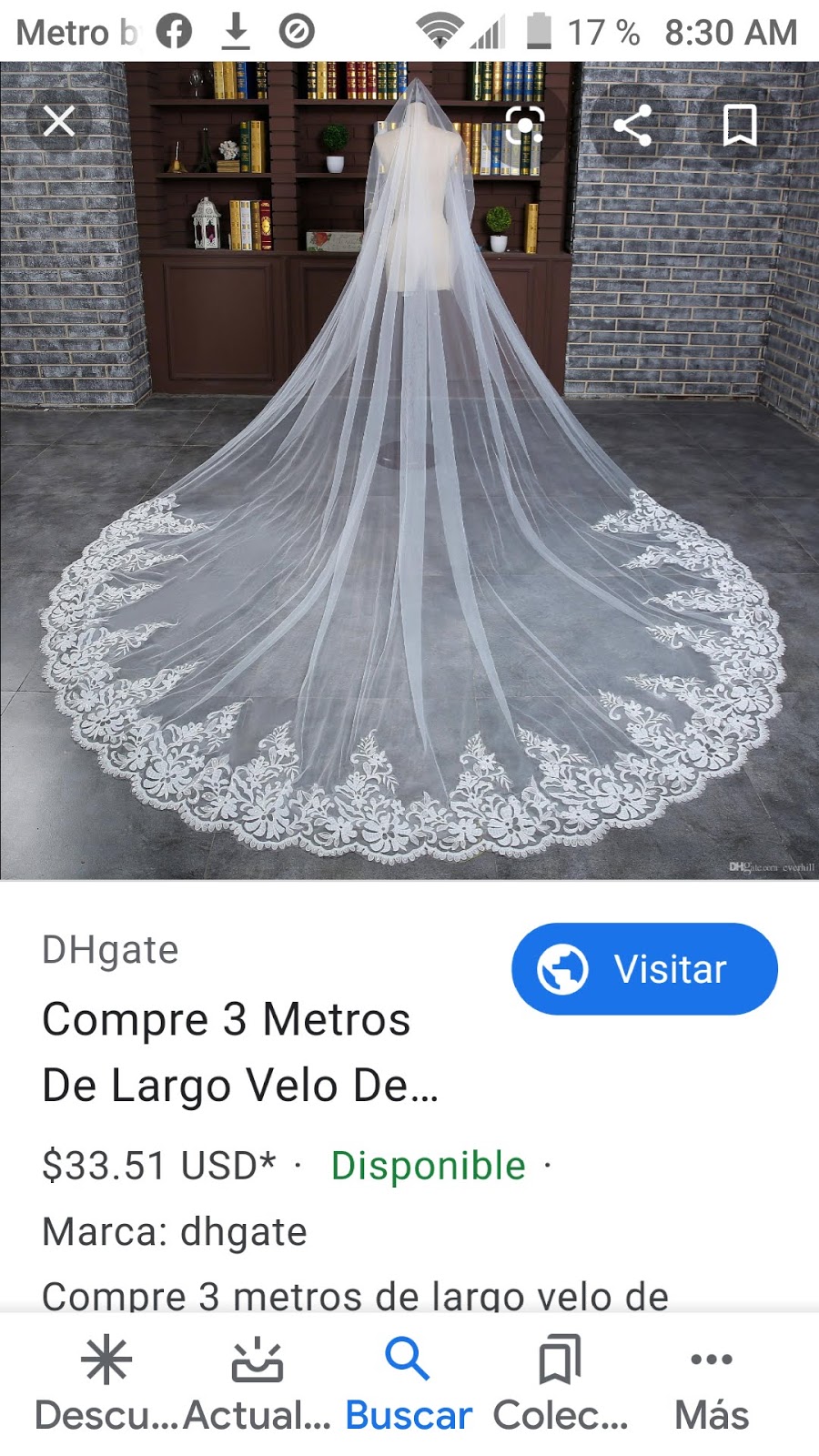Save image to collections
819x1456 pixels.
coord(739,125)
